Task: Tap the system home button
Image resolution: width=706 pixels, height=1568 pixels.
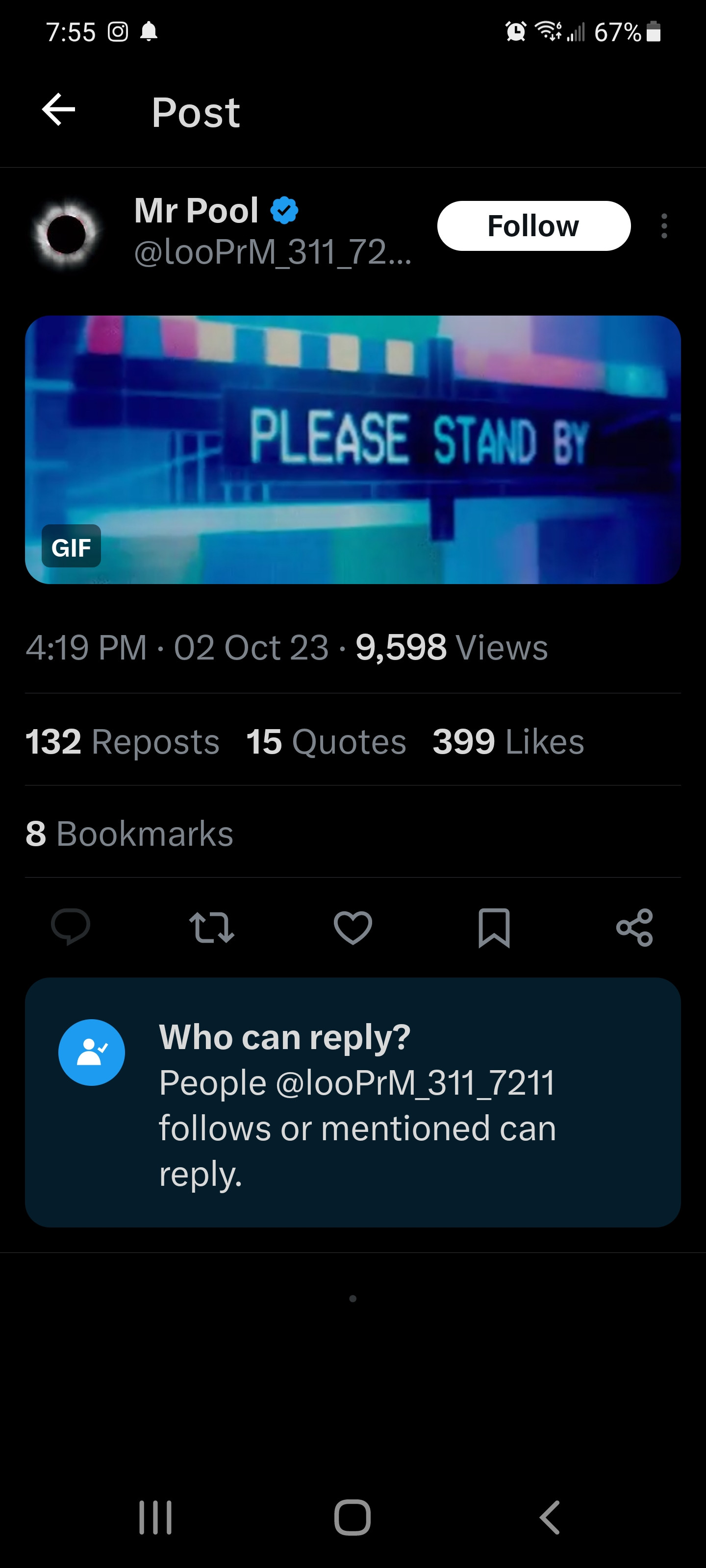Action: click(x=353, y=1518)
